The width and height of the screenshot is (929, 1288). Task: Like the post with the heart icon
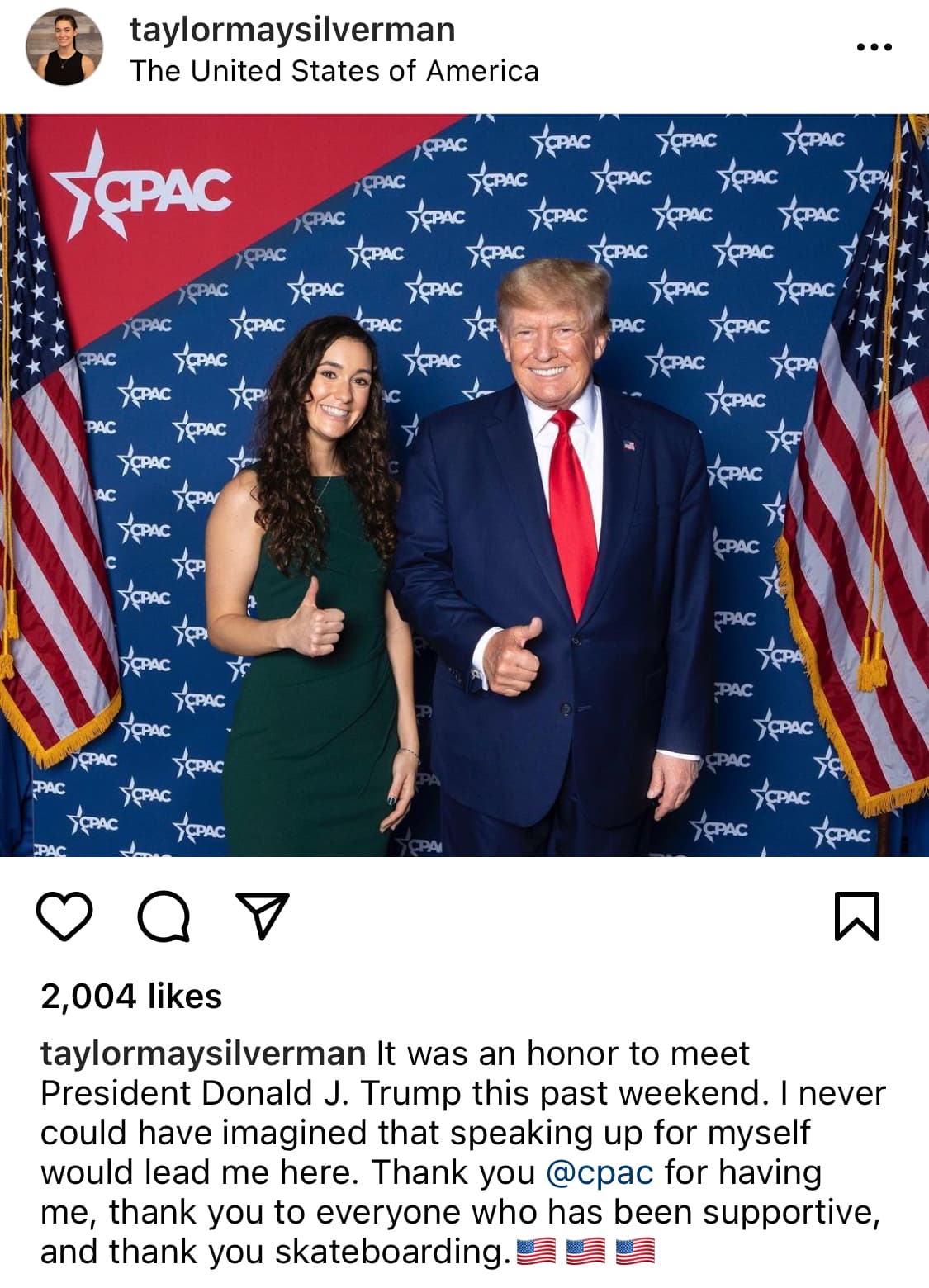click(x=64, y=916)
